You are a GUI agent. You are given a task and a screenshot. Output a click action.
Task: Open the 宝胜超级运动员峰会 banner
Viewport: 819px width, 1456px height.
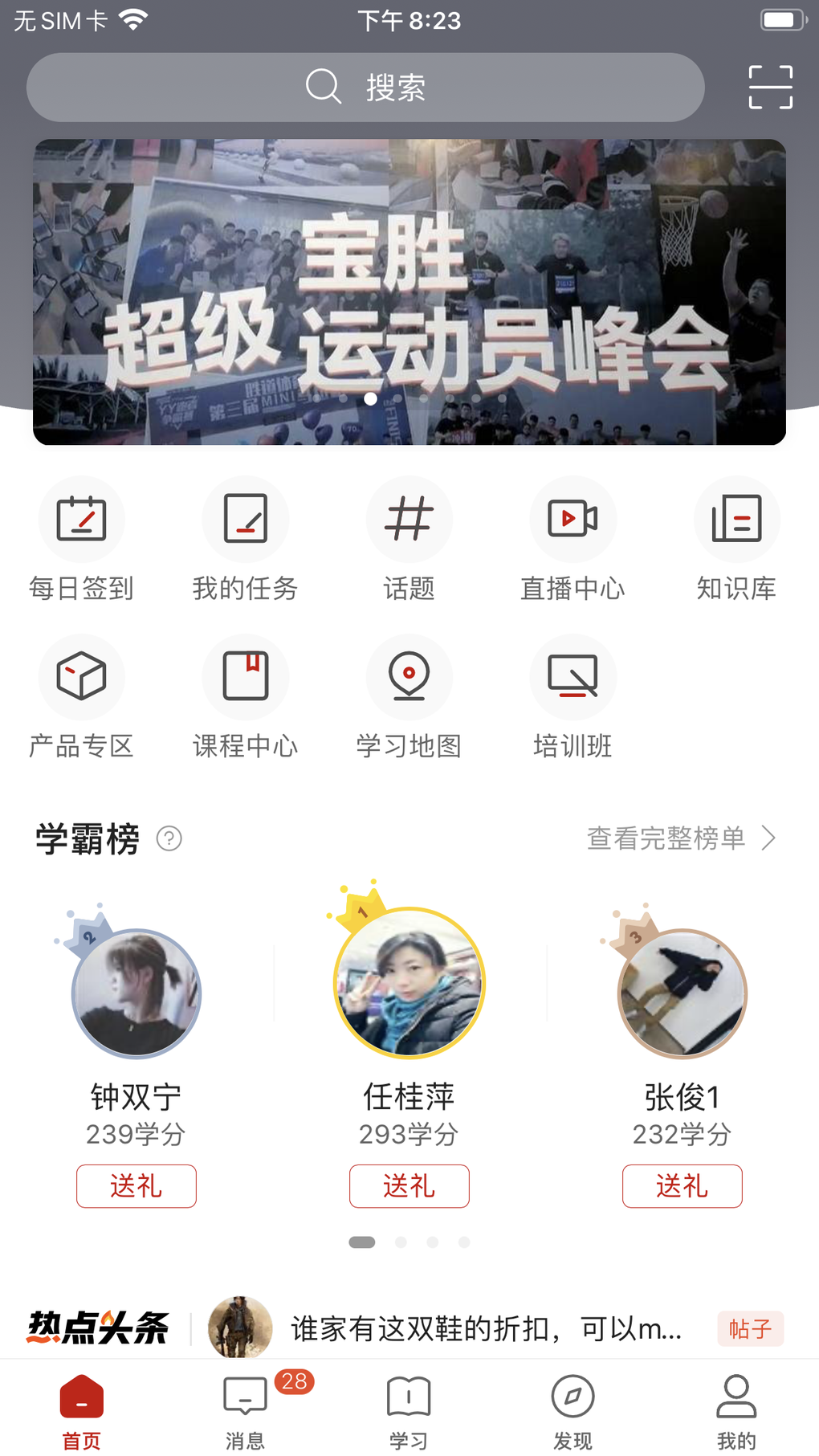pos(409,292)
